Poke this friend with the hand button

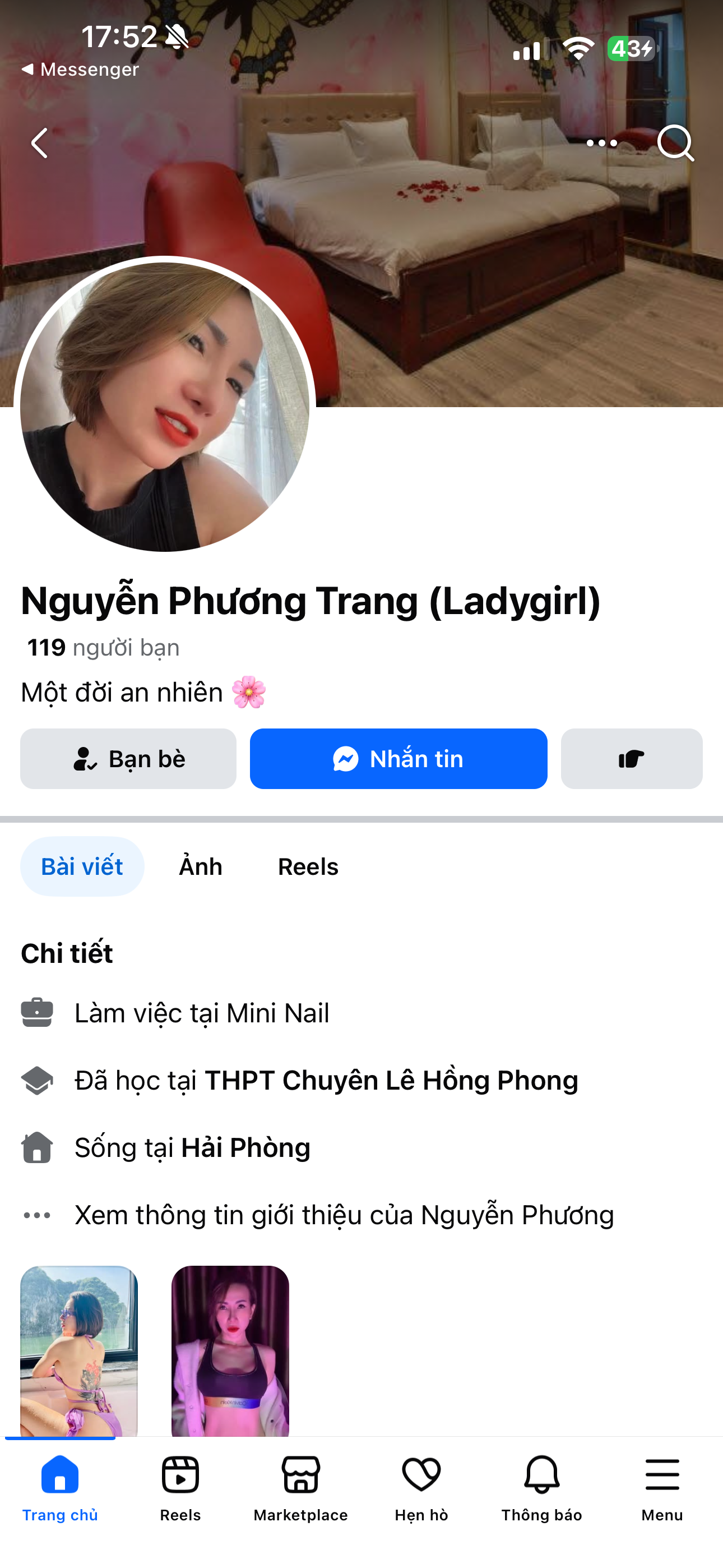(631, 759)
